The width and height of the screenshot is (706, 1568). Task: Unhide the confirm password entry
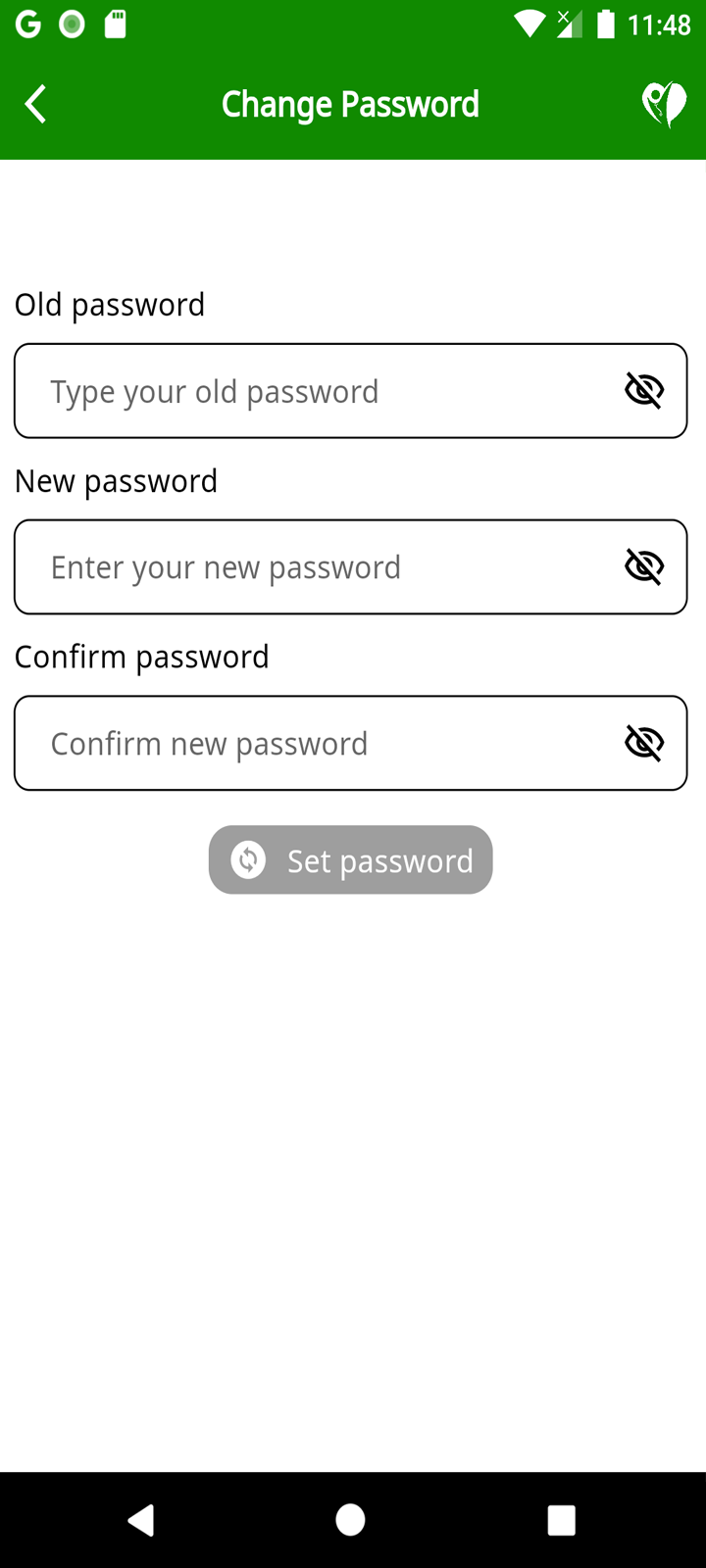[x=644, y=743]
